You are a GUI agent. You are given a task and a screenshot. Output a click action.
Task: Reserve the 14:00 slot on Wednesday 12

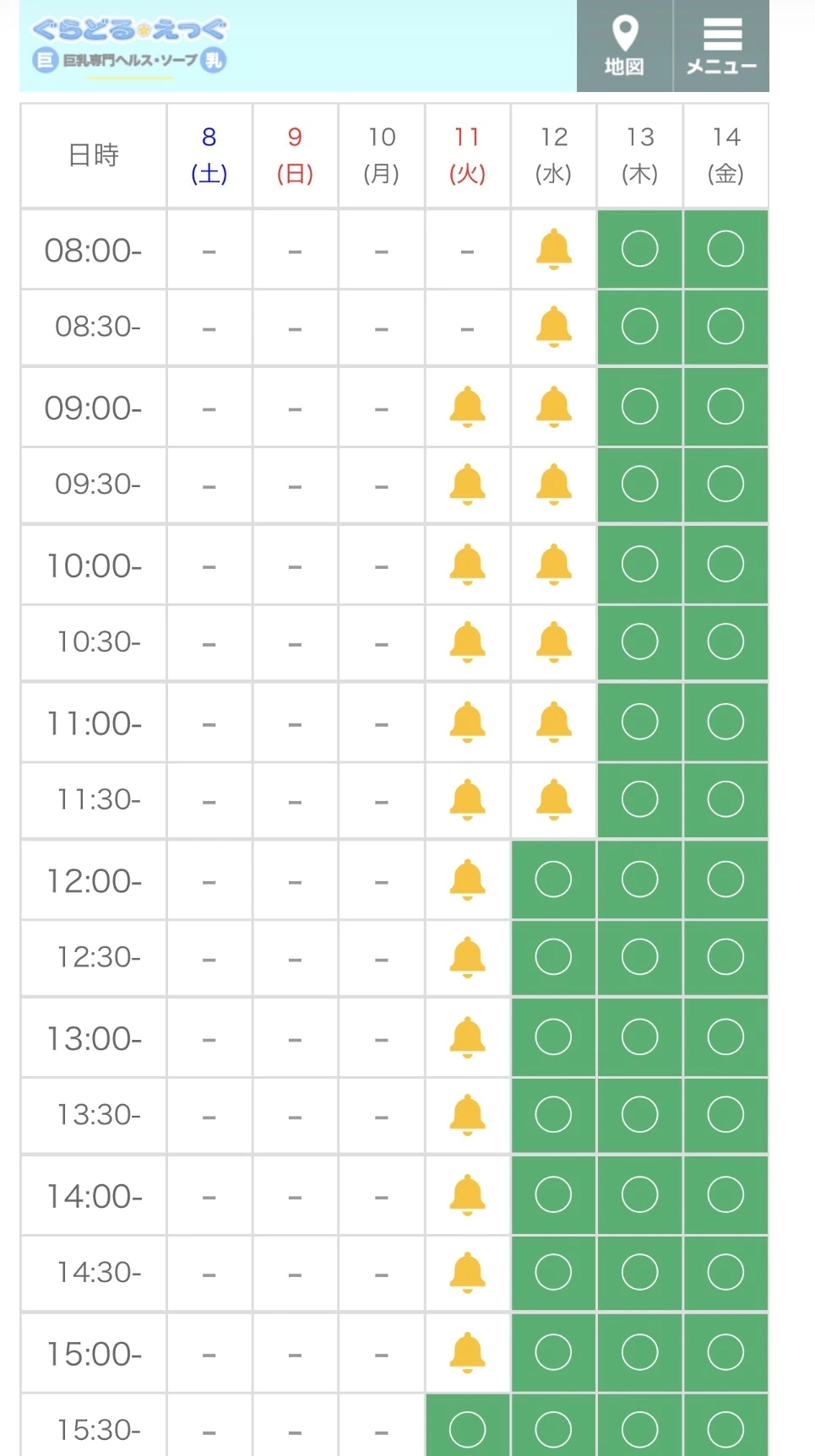(x=553, y=1194)
